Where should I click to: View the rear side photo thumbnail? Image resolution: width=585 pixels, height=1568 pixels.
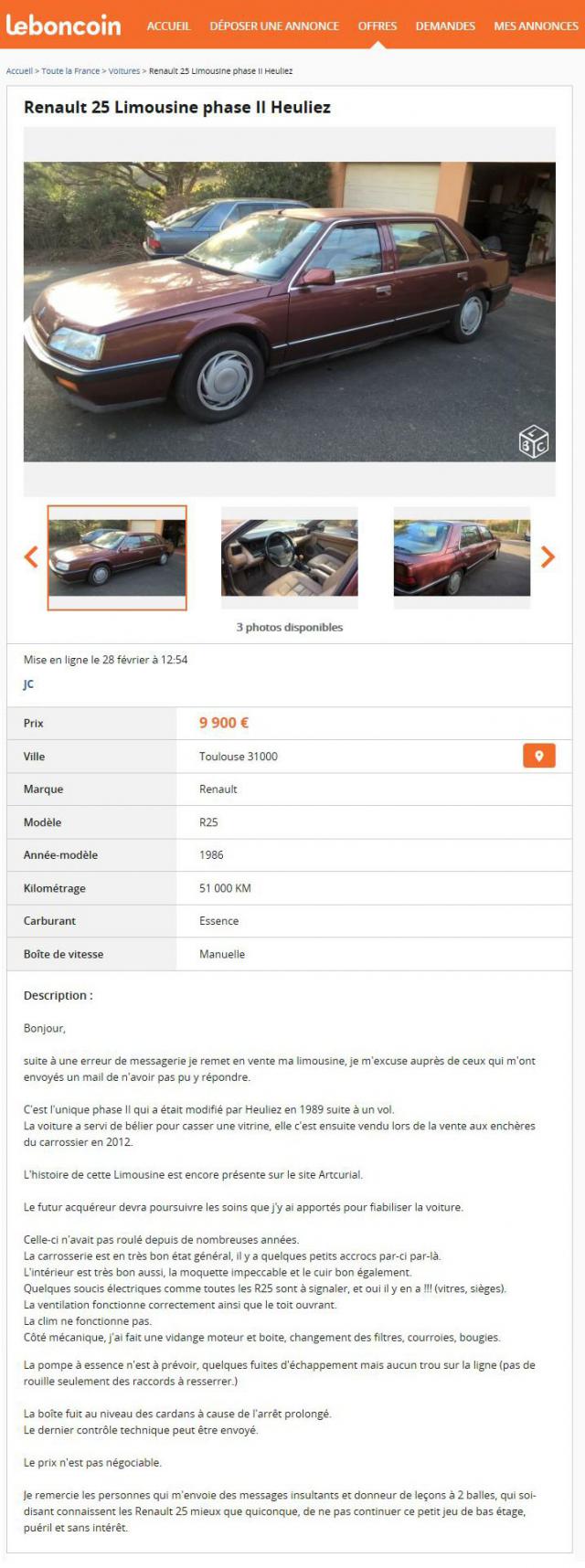462,557
